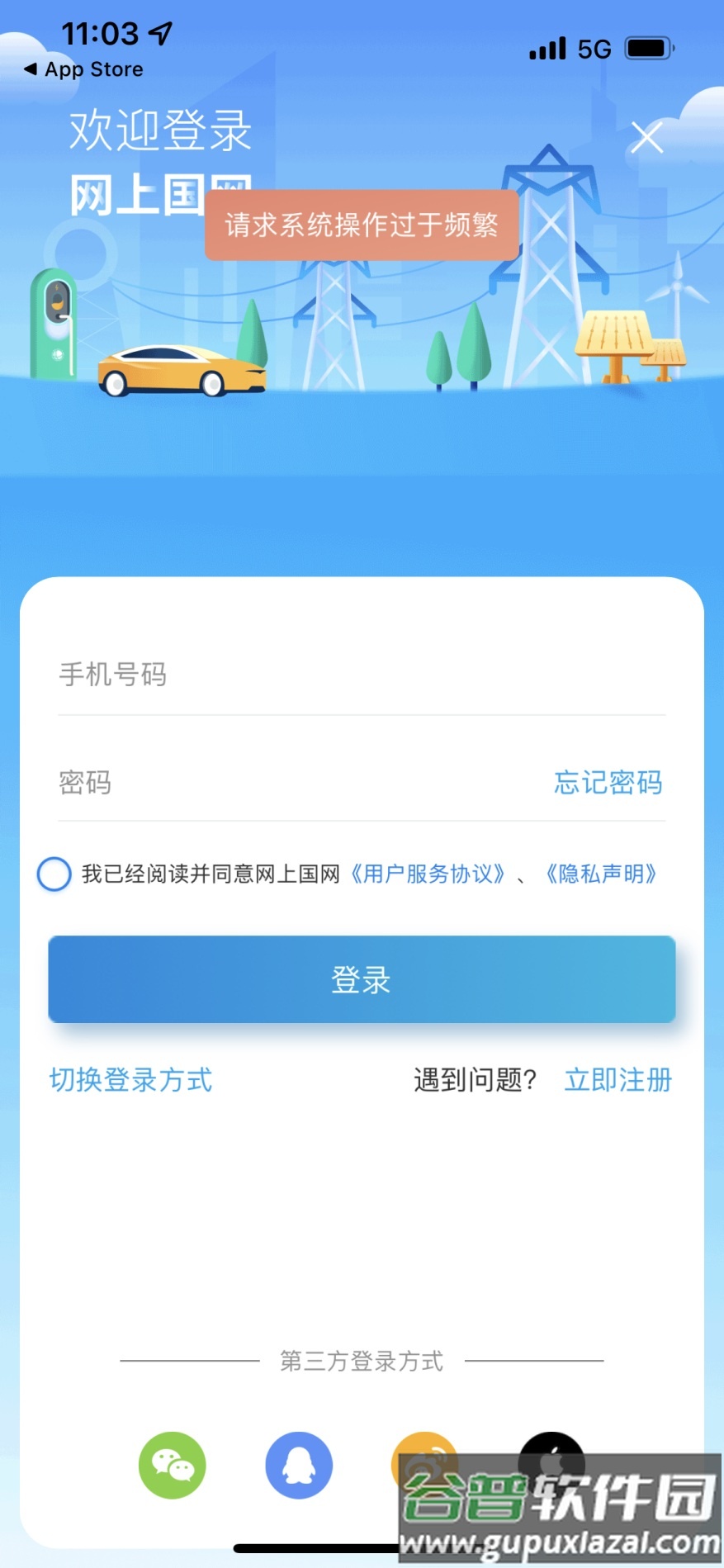724x1568 pixels.
Task: Check the agreement circle before 我已经阅读并同意
Action: [x=53, y=873]
